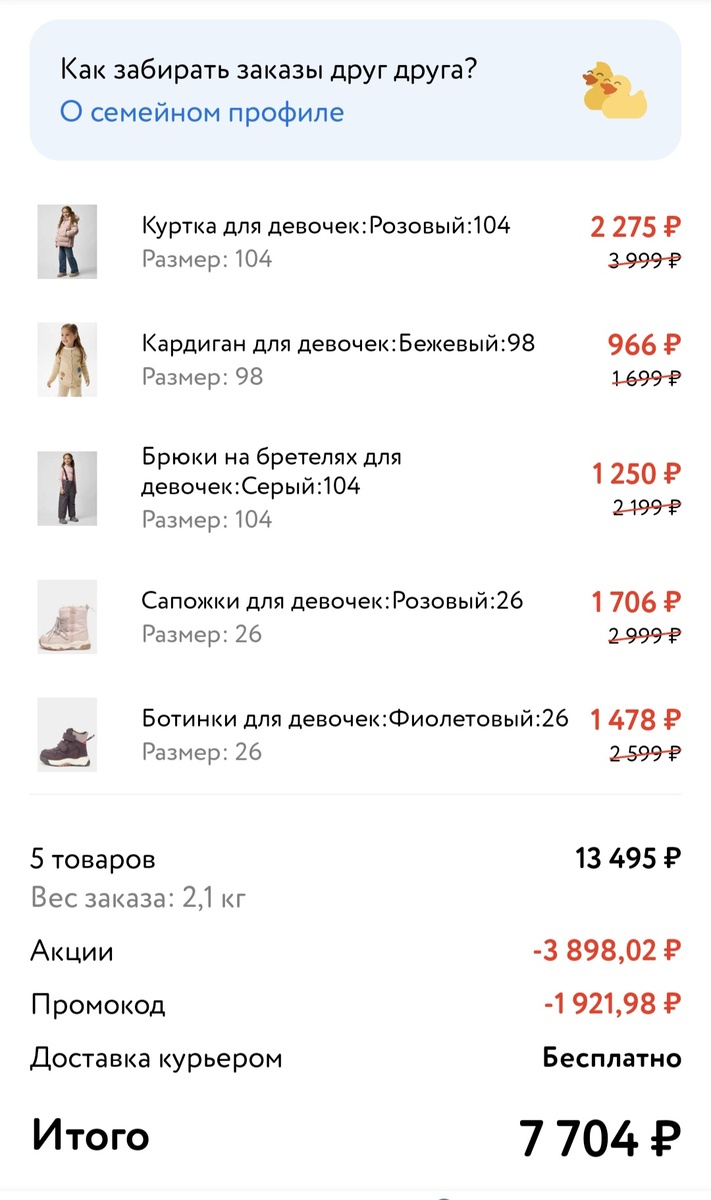711x1200 pixels.
Task: Open «Брюки на бретелях для девочек» item
Action: 271,472
